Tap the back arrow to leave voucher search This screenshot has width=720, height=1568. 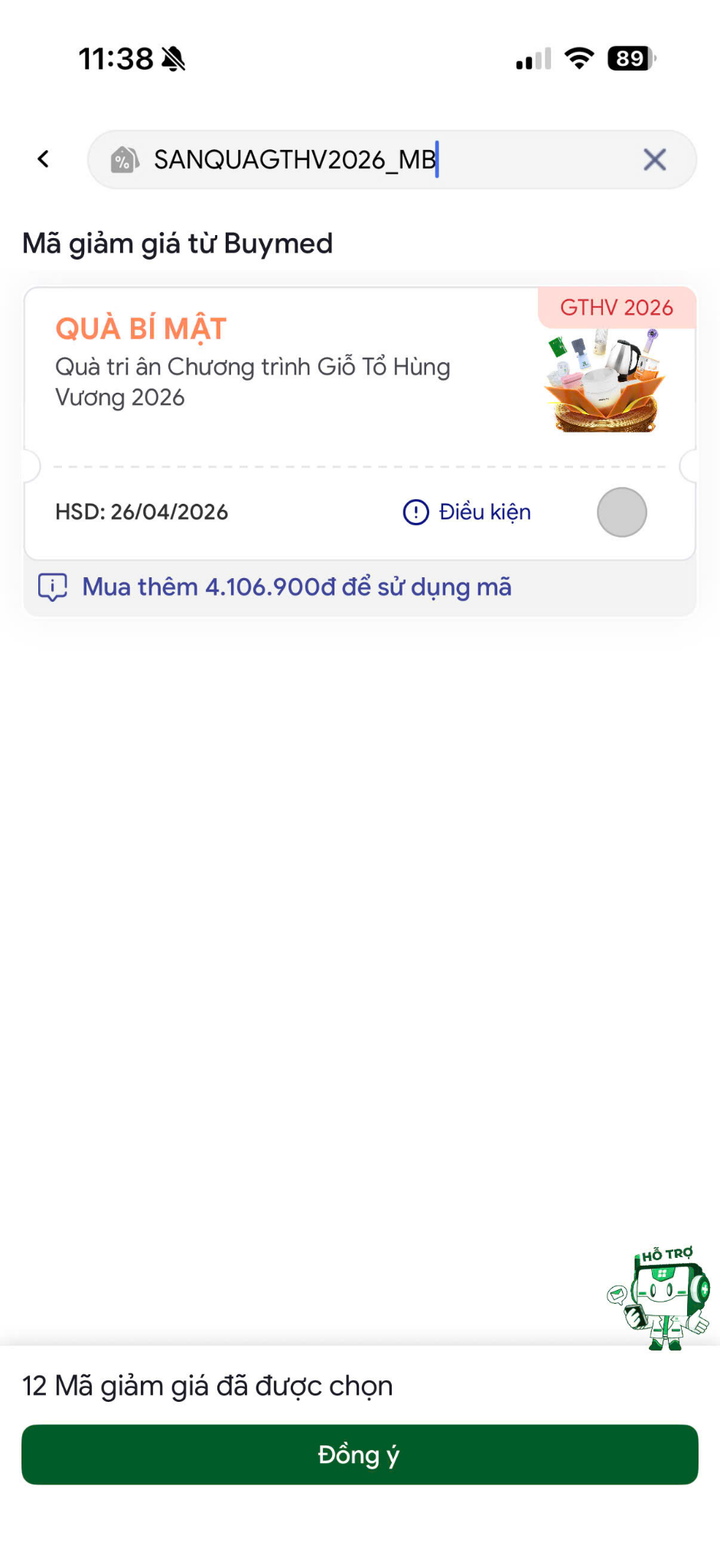[43, 159]
